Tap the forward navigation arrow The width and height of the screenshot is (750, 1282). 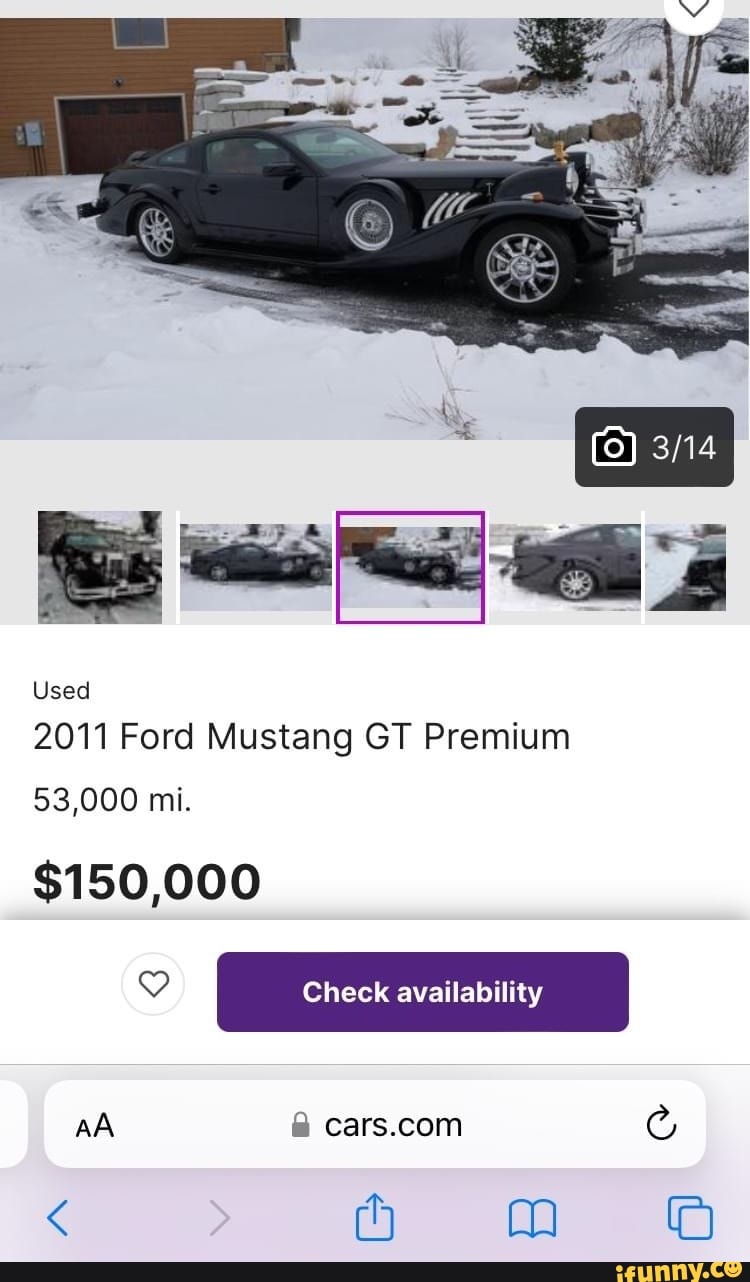coord(218,1218)
